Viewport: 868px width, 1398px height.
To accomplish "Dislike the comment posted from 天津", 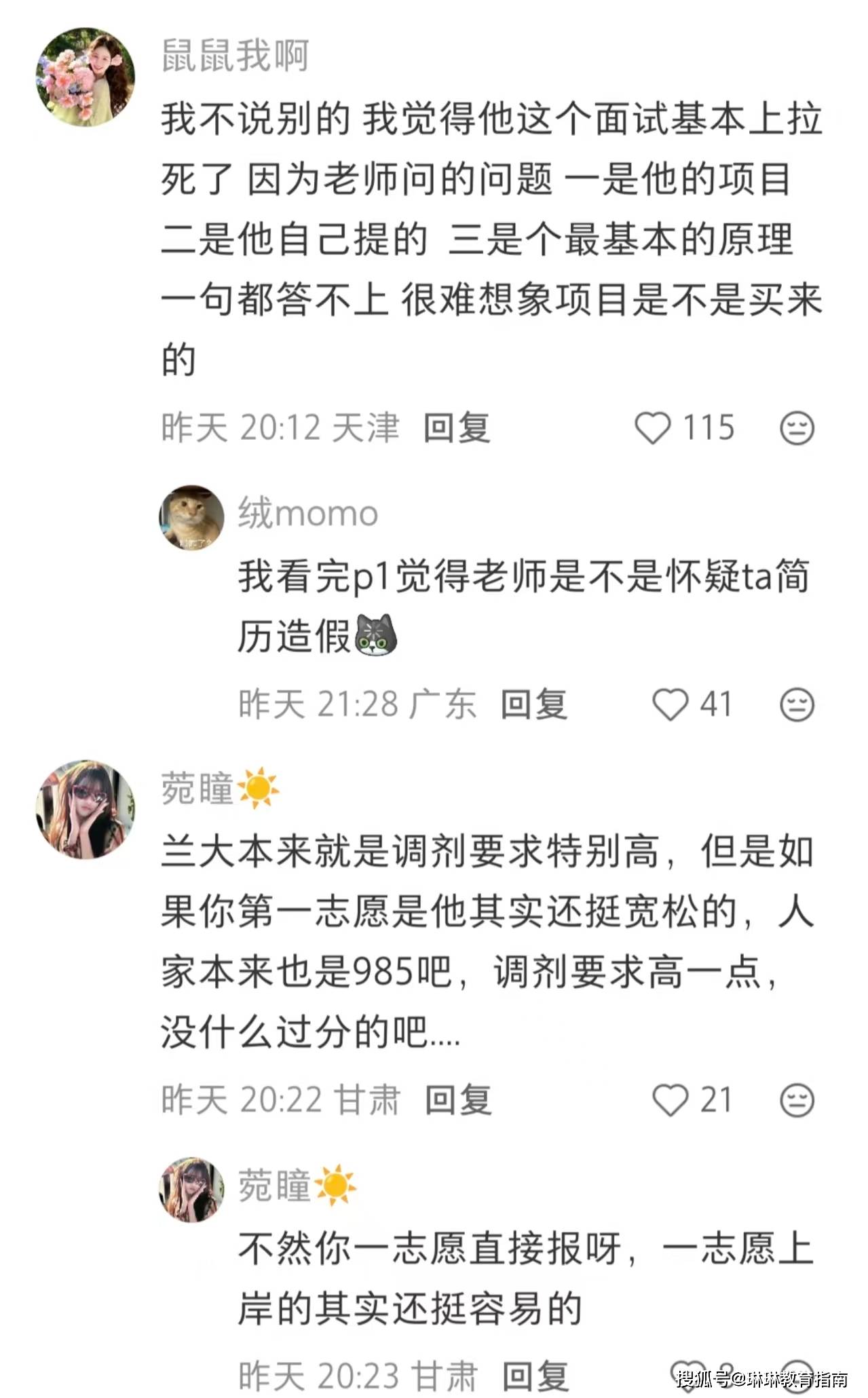I will point(797,428).
